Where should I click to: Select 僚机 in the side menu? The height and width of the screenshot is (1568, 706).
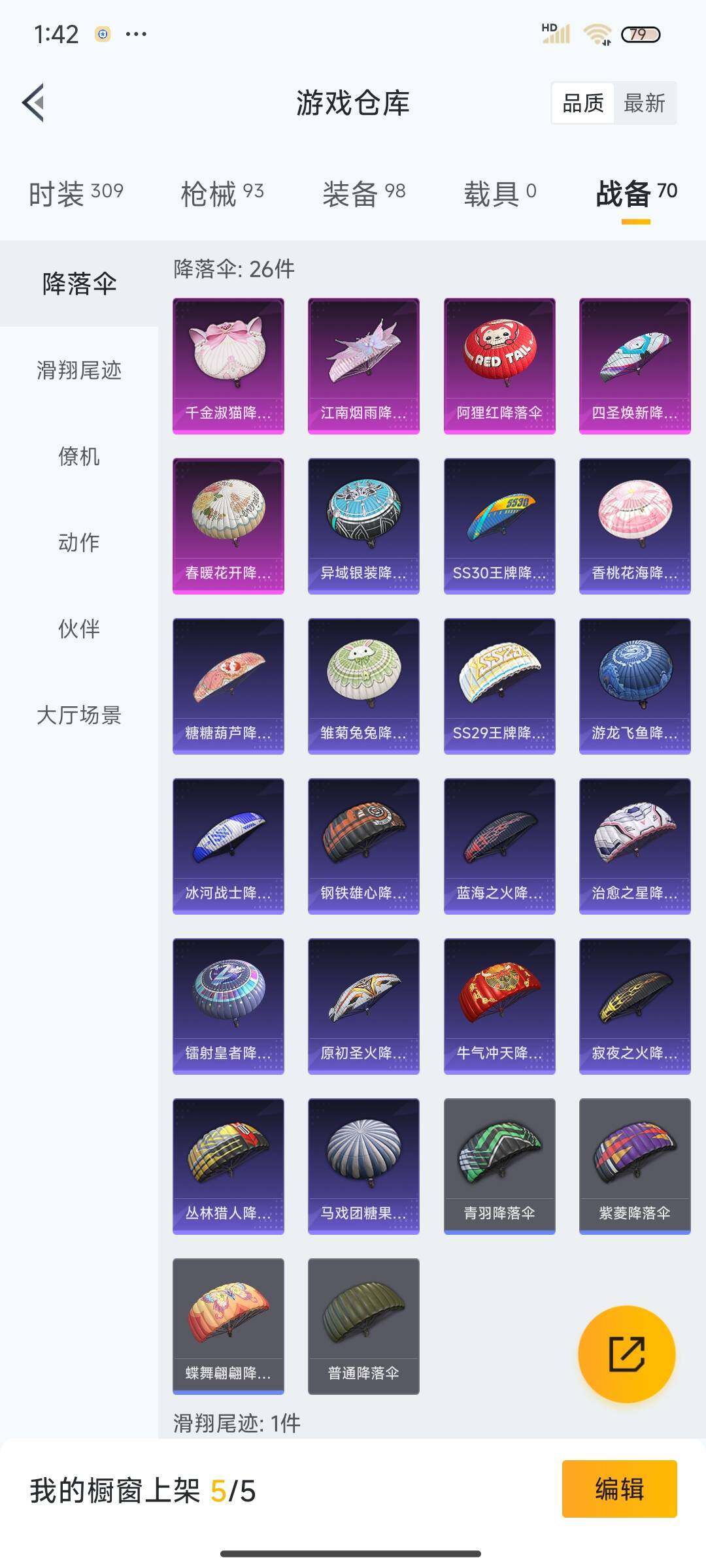pyautogui.click(x=79, y=457)
